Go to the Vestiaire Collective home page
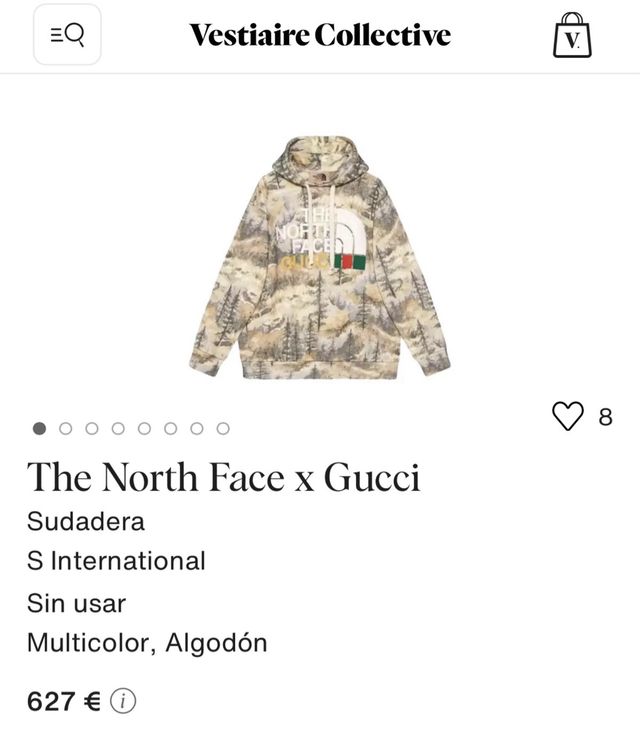The height and width of the screenshot is (733, 640). click(x=320, y=35)
